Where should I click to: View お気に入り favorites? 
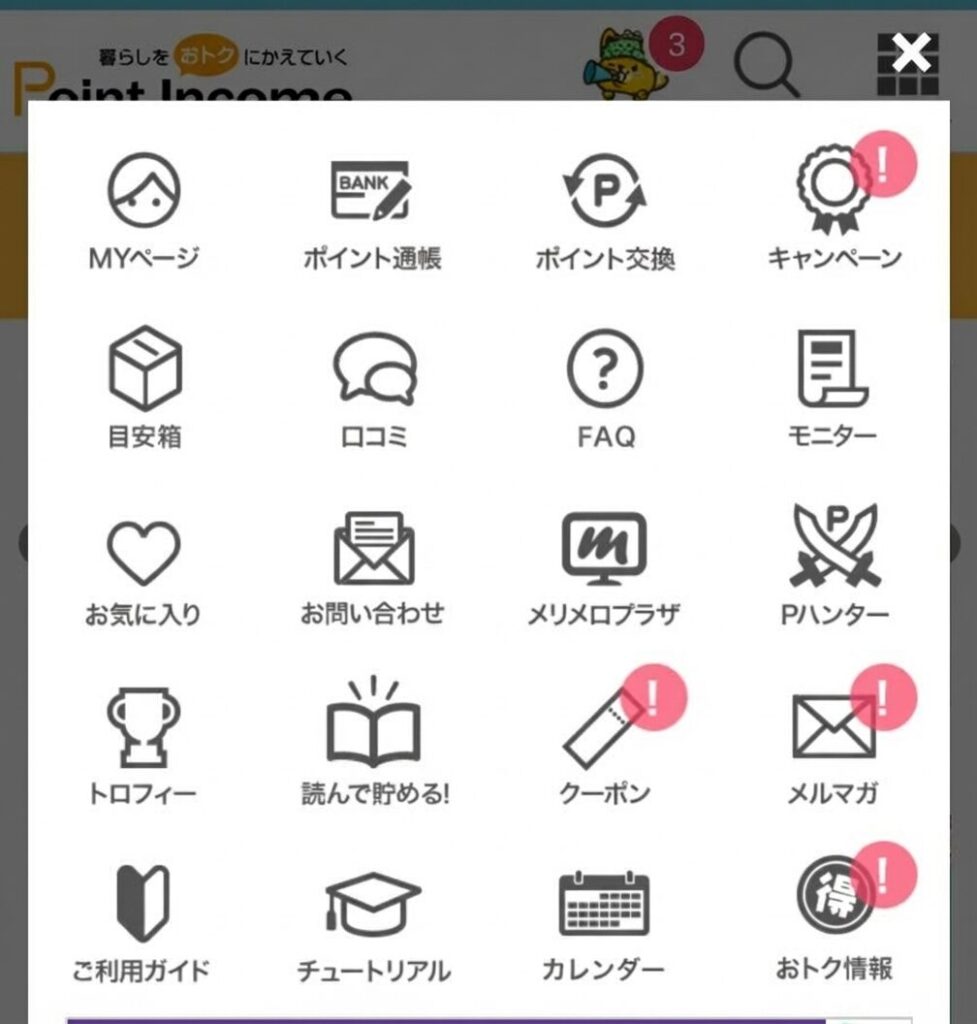pyautogui.click(x=143, y=568)
